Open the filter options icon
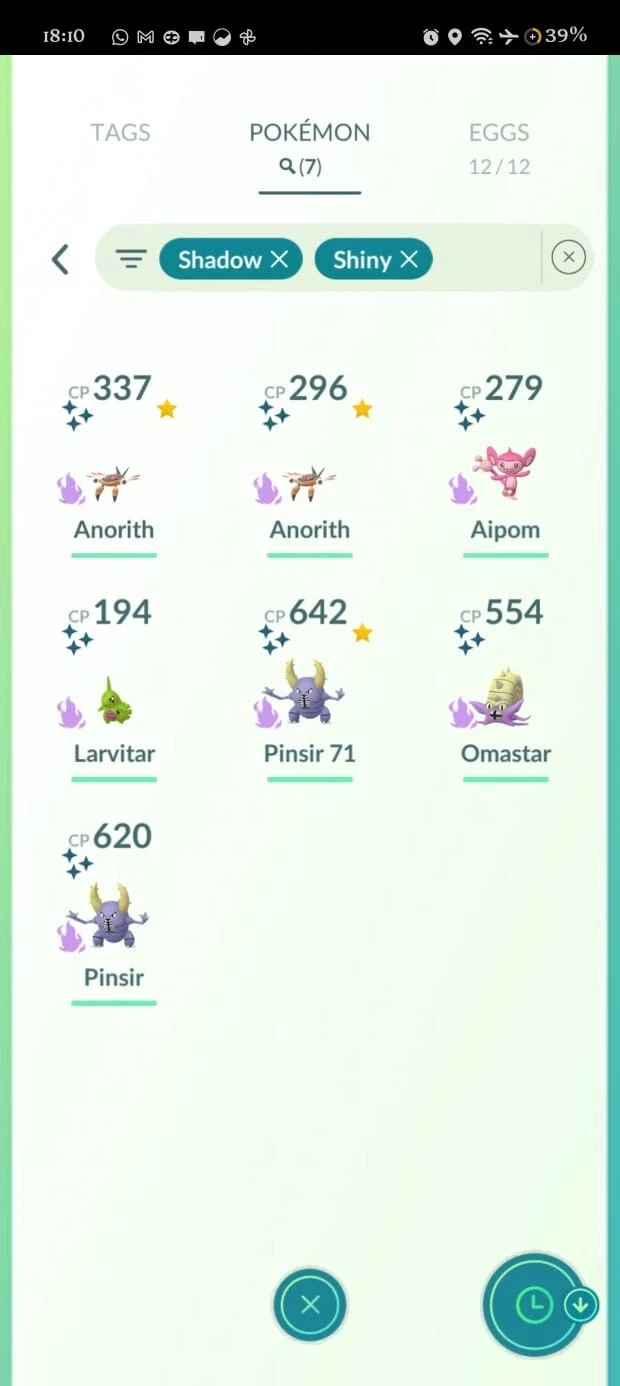620x1386 pixels. click(130, 260)
